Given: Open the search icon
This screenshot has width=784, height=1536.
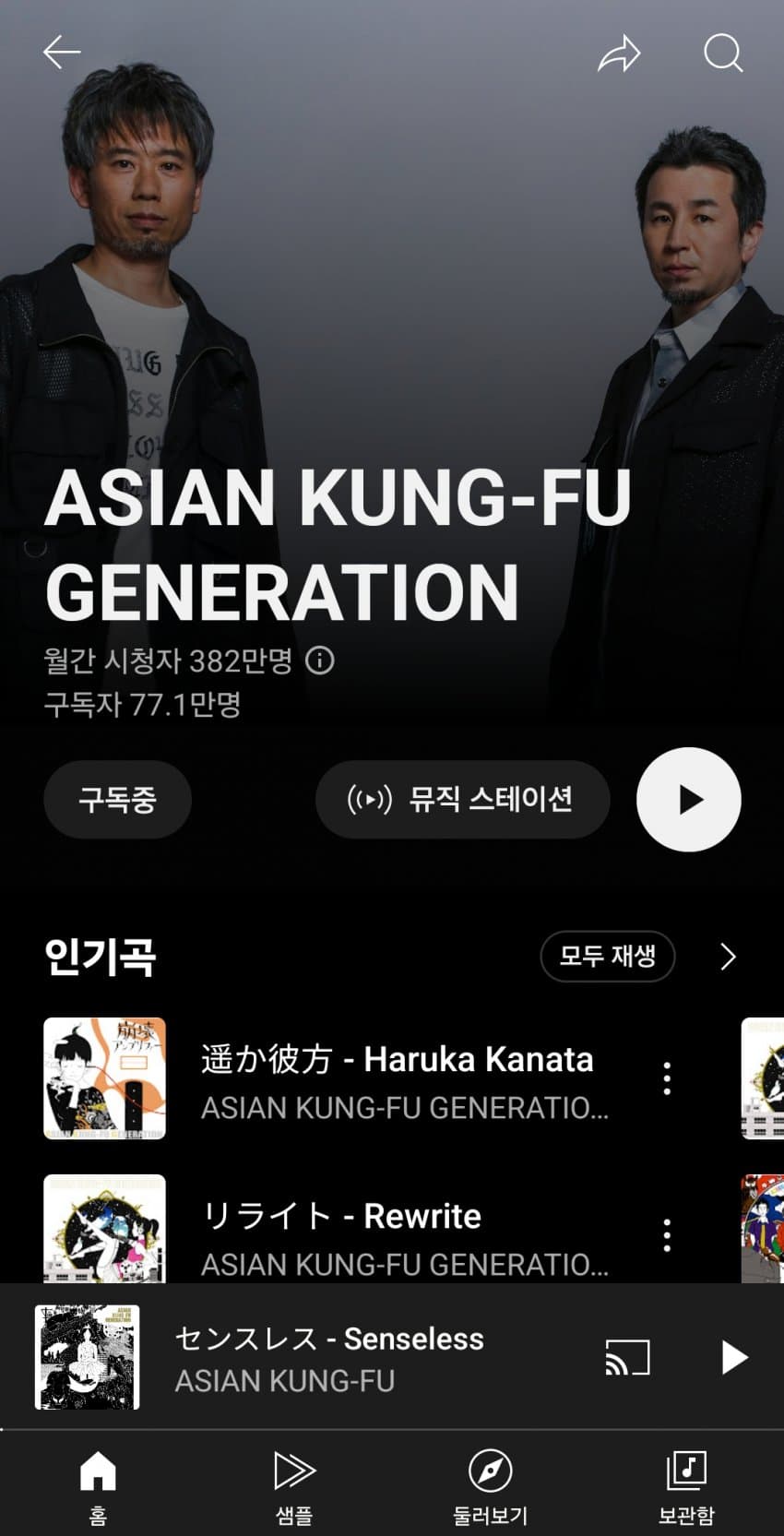Looking at the screenshot, I should click(x=723, y=53).
